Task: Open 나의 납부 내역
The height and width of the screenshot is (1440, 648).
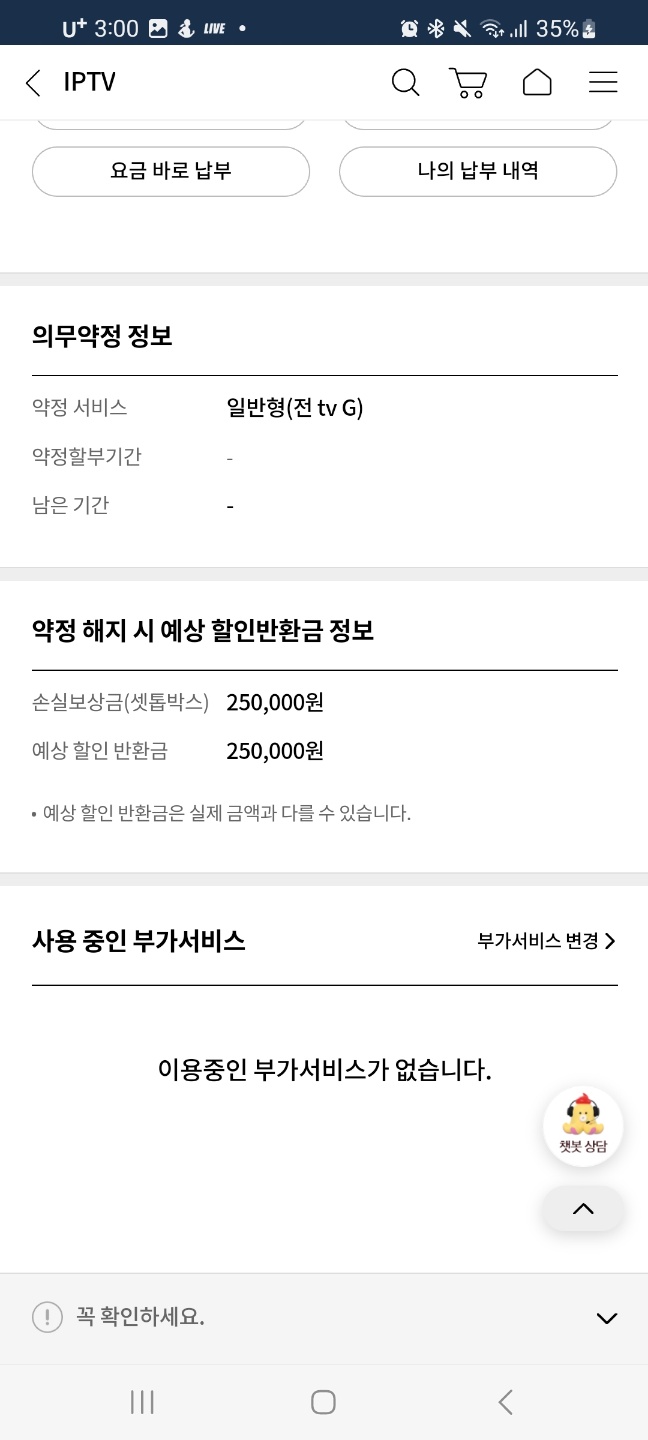Action: (478, 171)
